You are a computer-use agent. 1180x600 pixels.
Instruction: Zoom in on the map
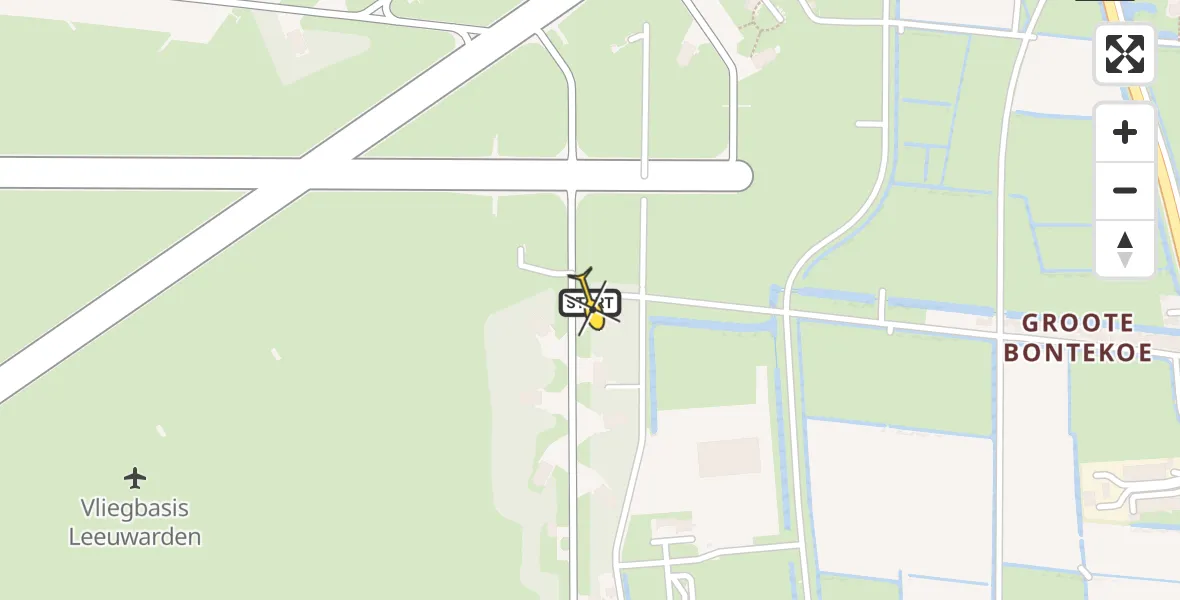1125,132
